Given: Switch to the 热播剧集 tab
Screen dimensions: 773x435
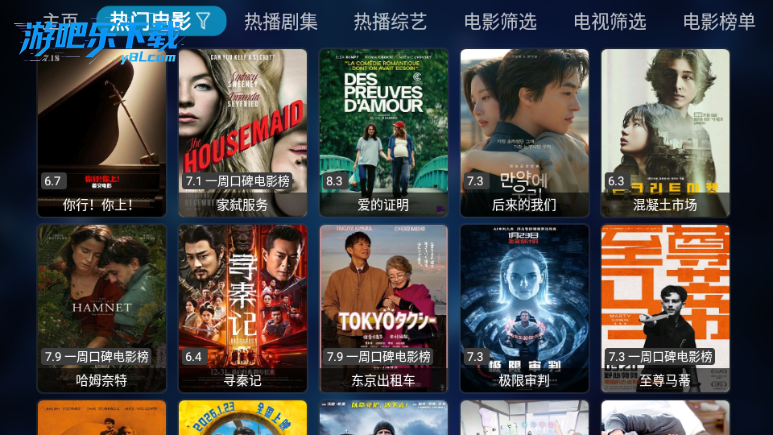Looking at the screenshot, I should coord(281,21).
